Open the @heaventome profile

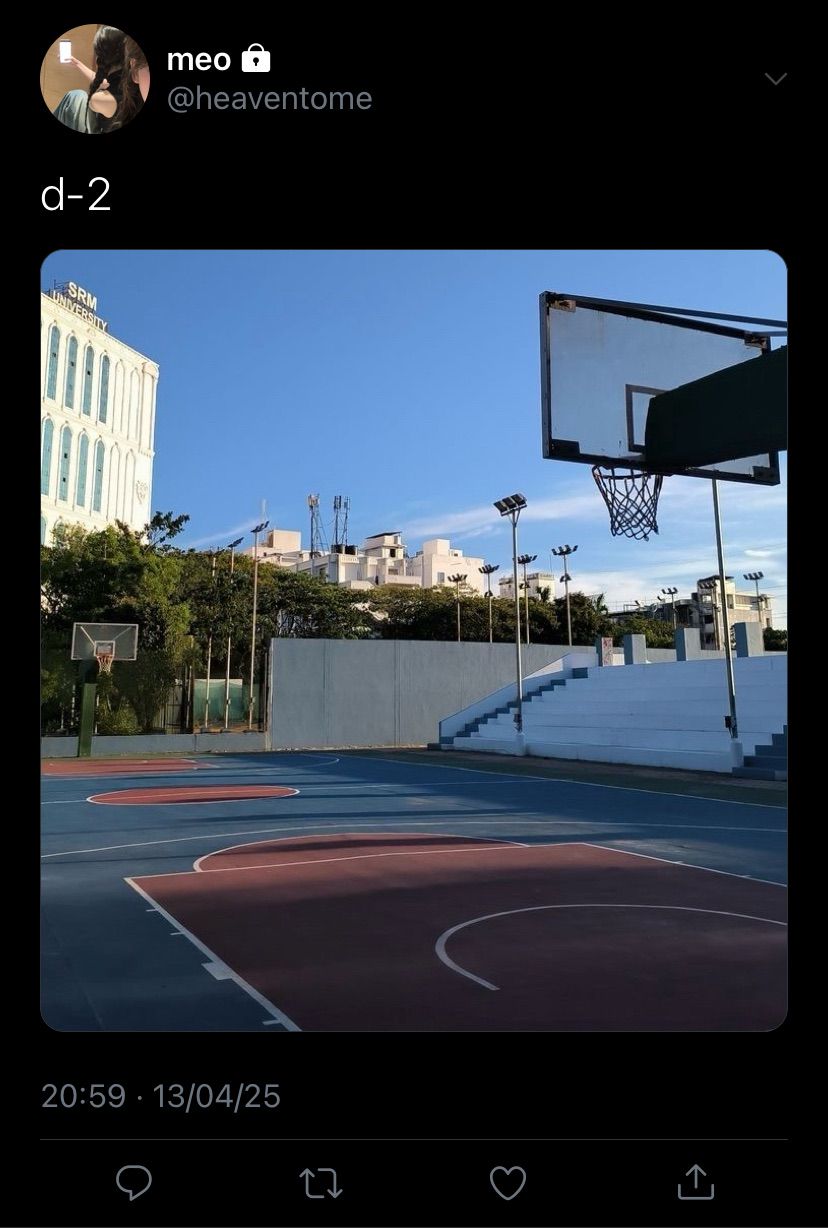269,99
